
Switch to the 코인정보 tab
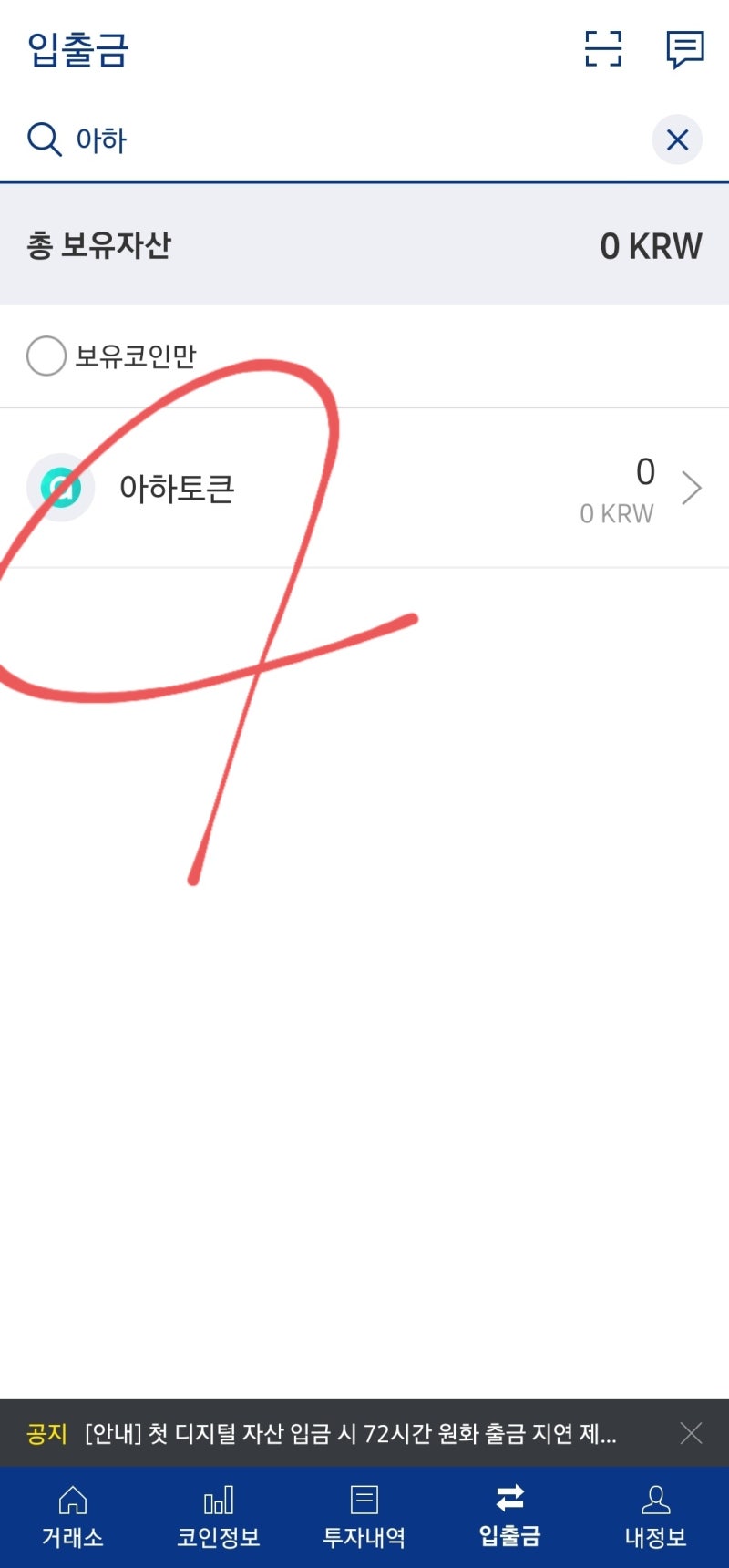pos(219,1515)
